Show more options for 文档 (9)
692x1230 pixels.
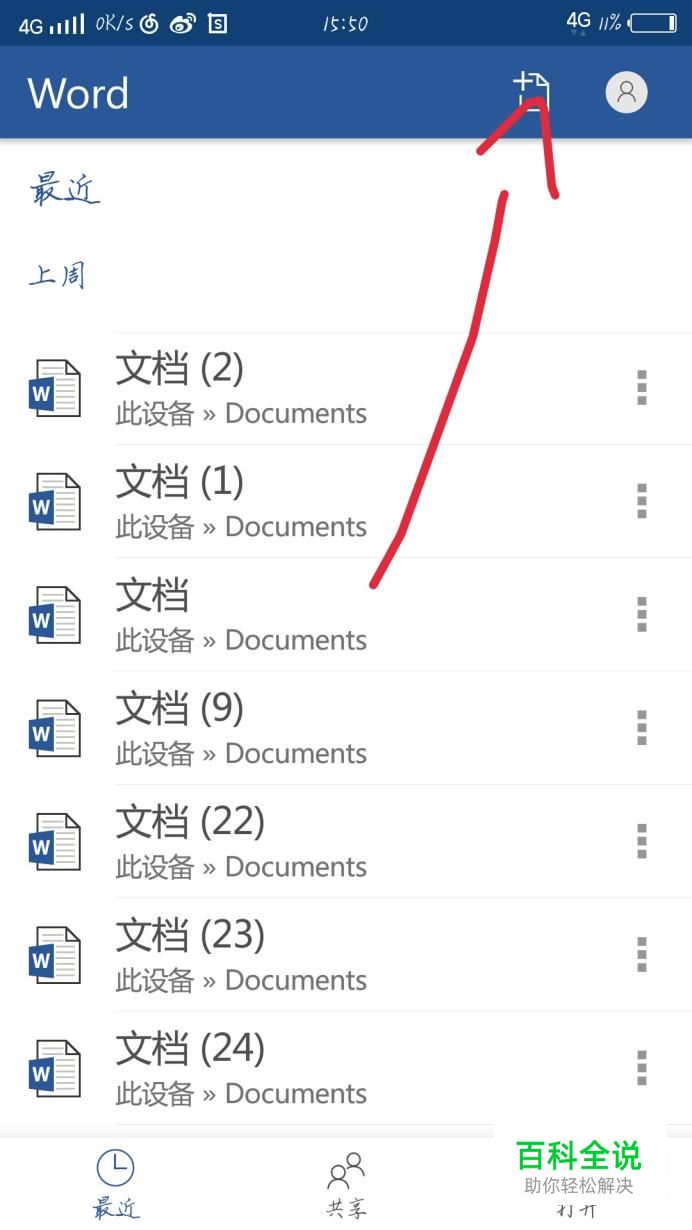click(642, 728)
